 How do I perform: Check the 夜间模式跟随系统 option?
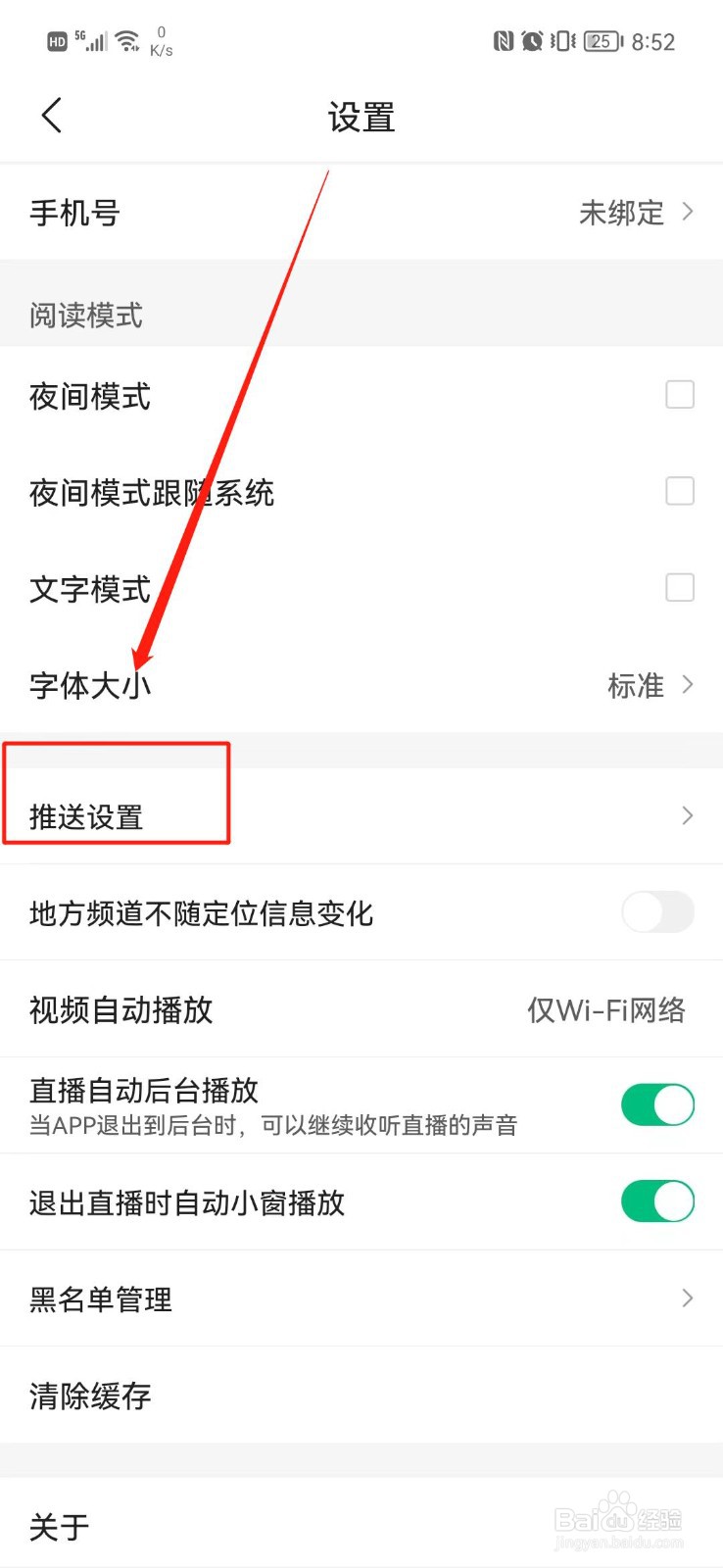[679, 491]
